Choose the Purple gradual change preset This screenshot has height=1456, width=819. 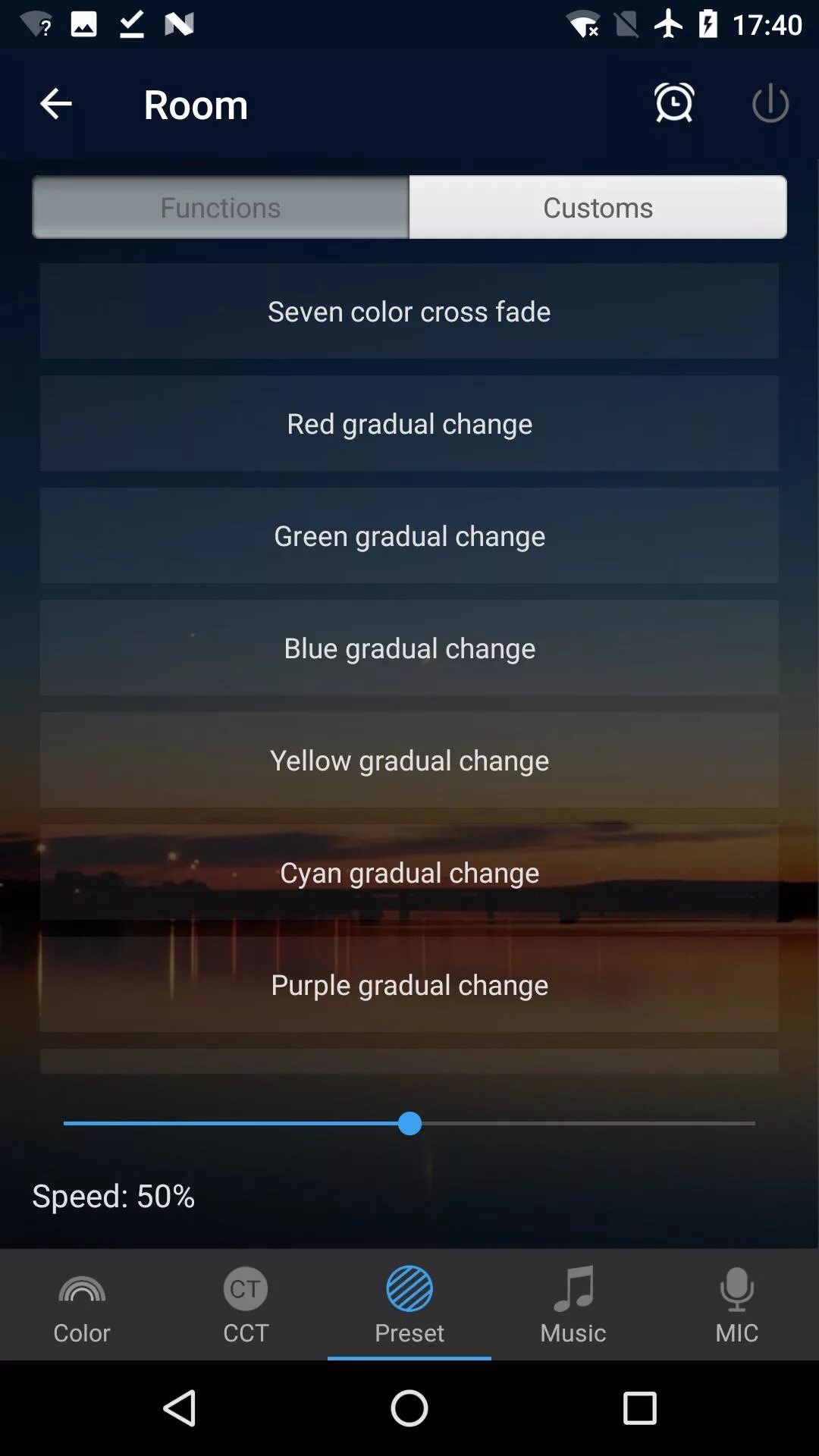409,984
